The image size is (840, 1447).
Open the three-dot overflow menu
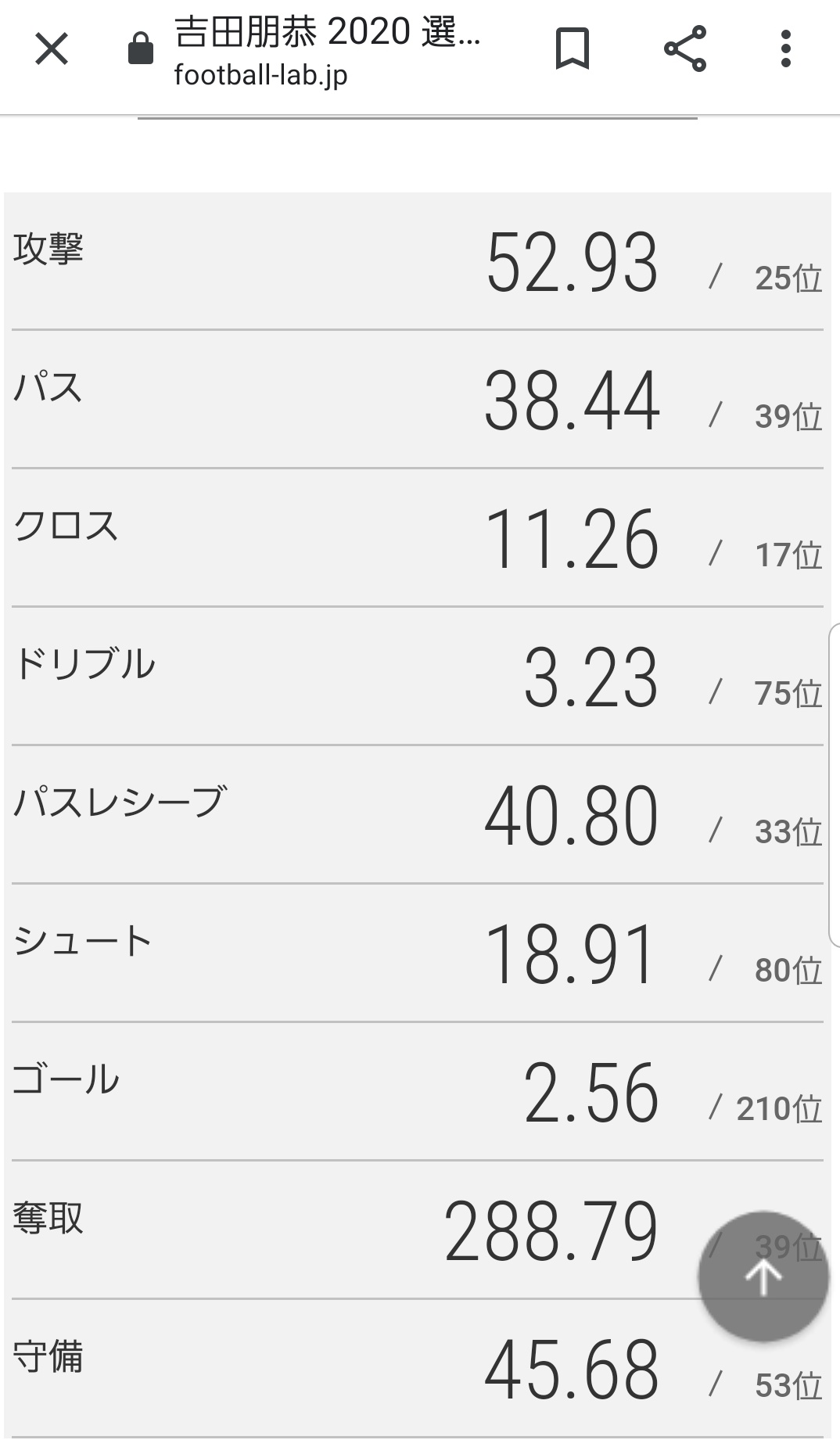pyautogui.click(x=786, y=49)
